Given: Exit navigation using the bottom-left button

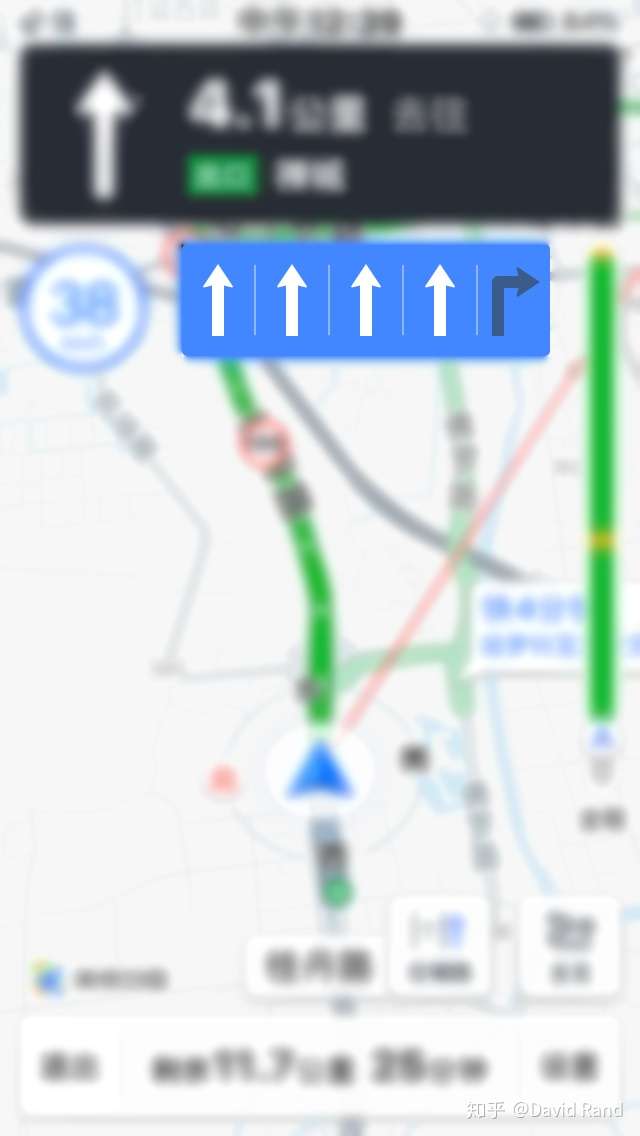Looking at the screenshot, I should [x=70, y=1067].
